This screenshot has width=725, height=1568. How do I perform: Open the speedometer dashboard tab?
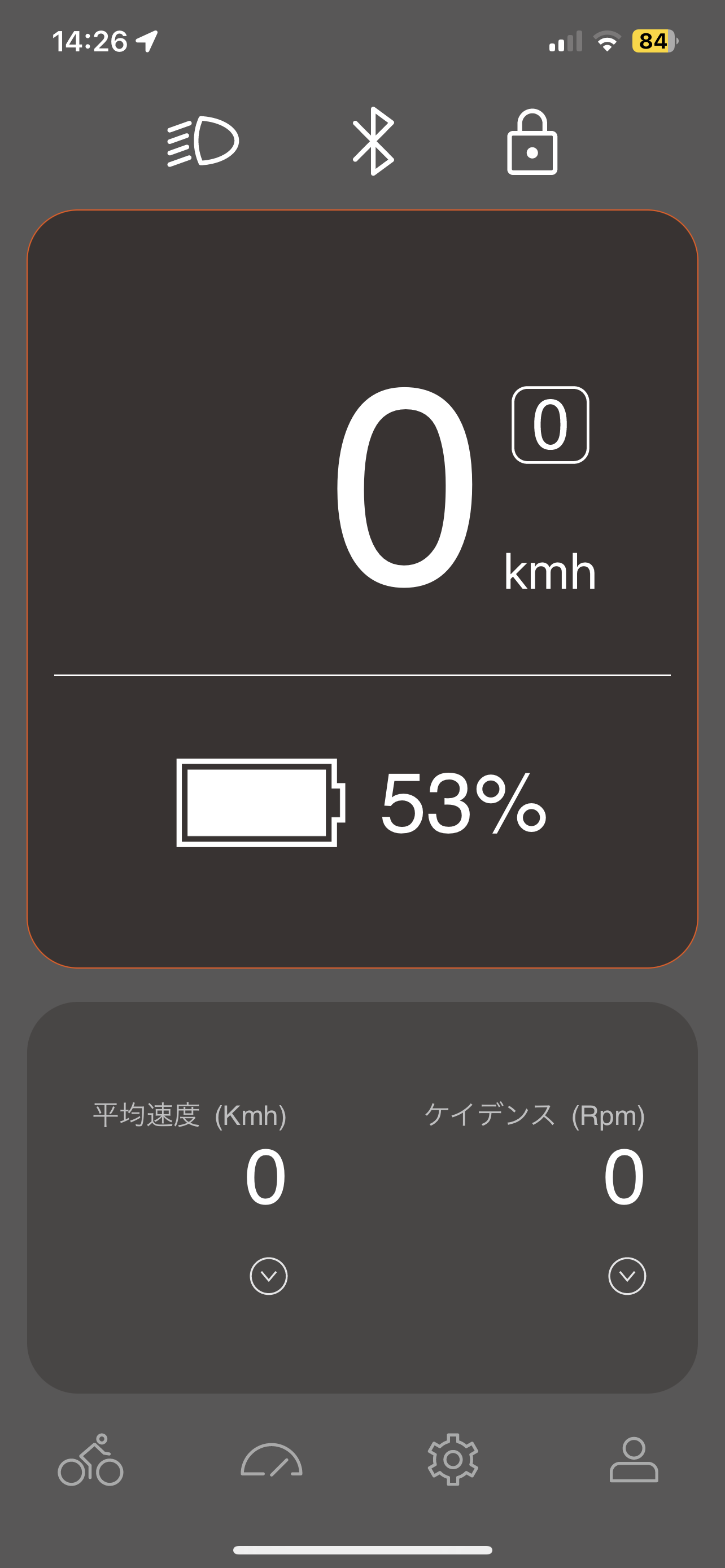pos(272,1460)
